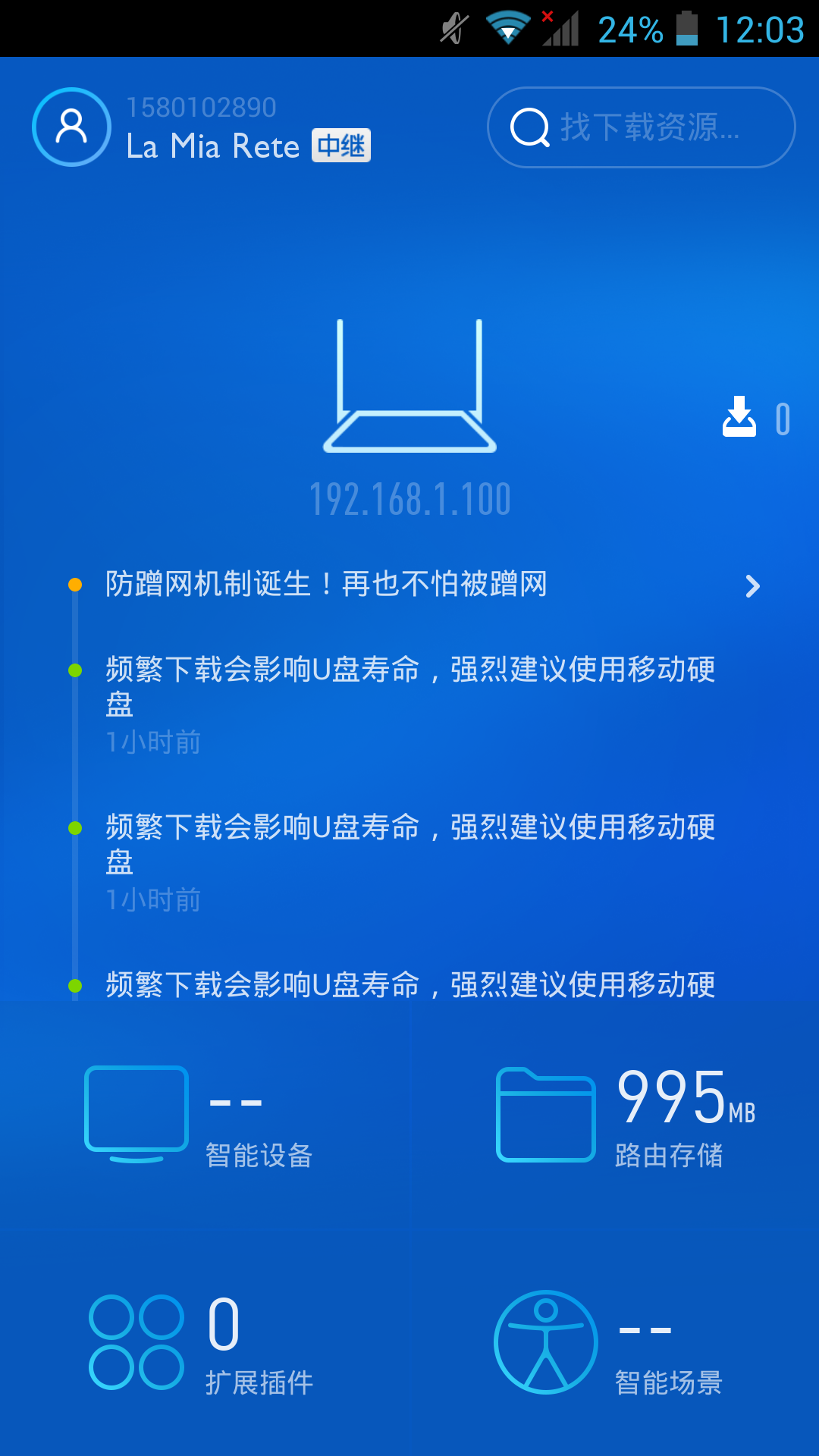The image size is (819, 1456).
Task: Tap the 找下载资源 search box
Action: 641,127
